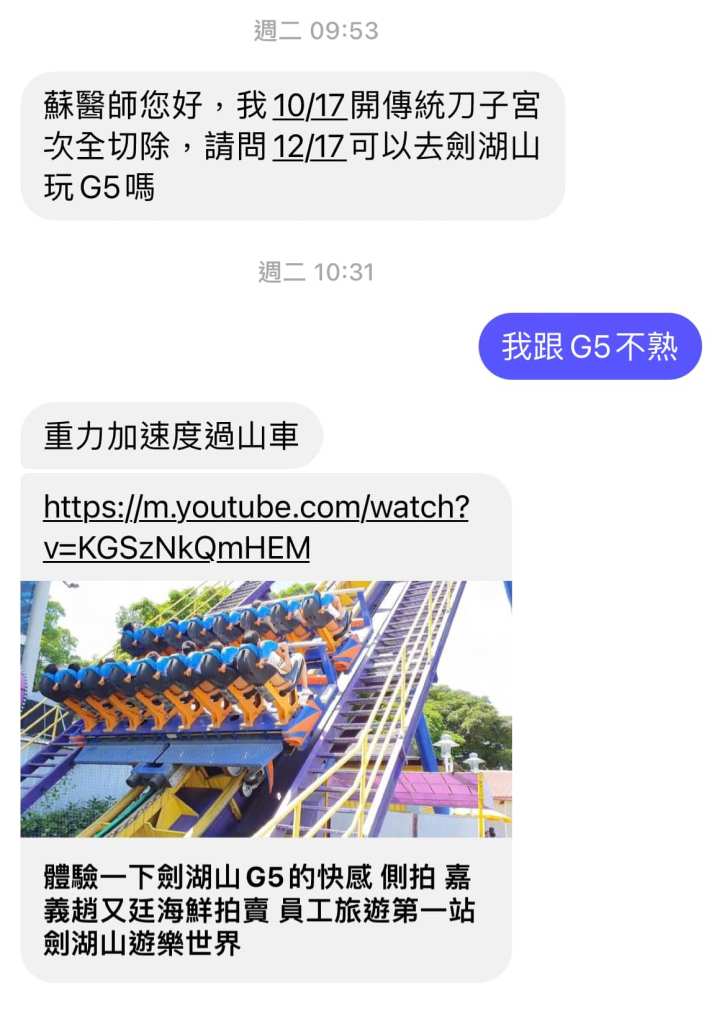Tap the underlined 12/17 date in the message
Viewport: 717px width, 1024px height.
[309, 148]
